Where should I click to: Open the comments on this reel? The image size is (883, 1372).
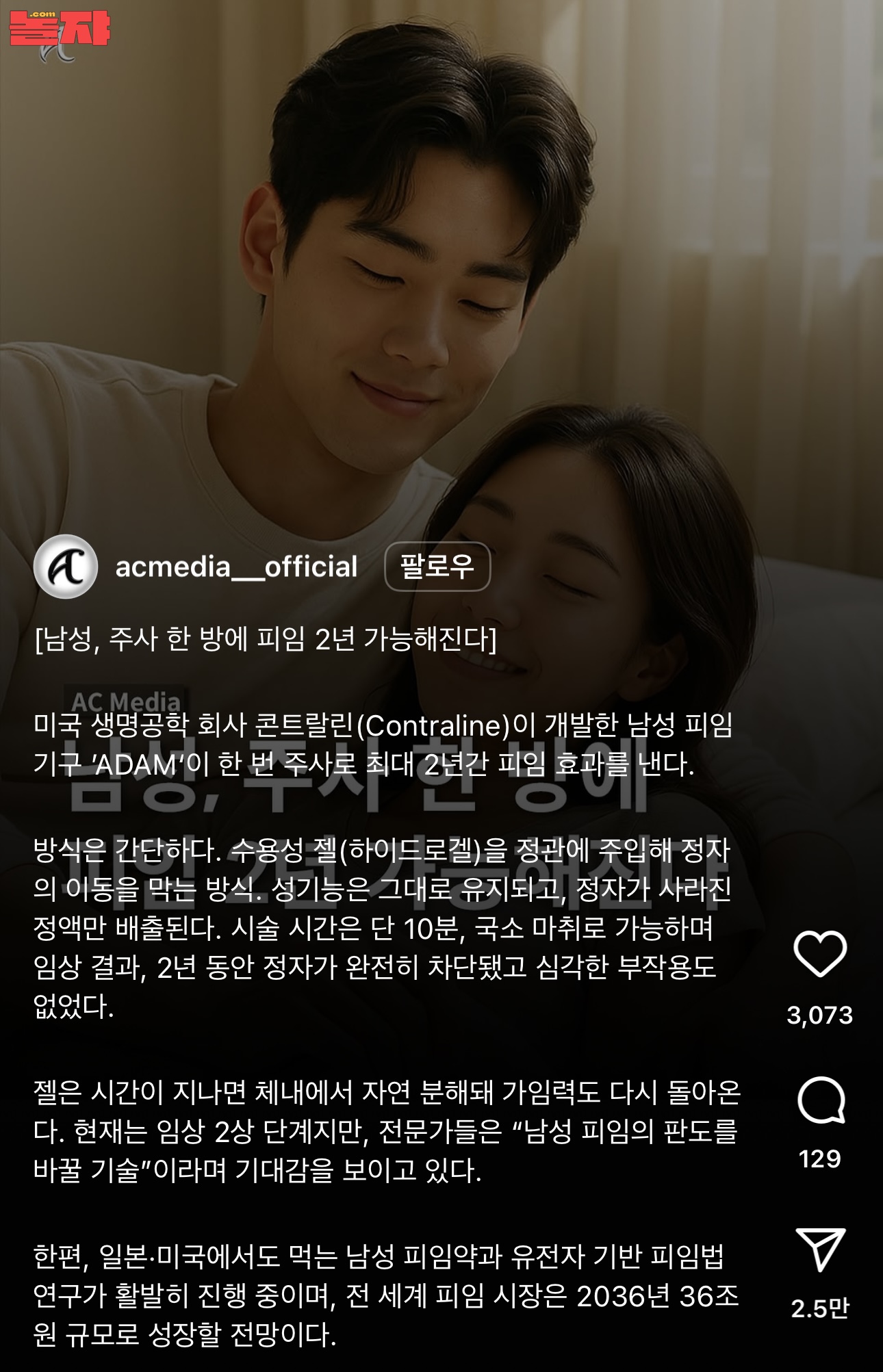(x=821, y=1101)
